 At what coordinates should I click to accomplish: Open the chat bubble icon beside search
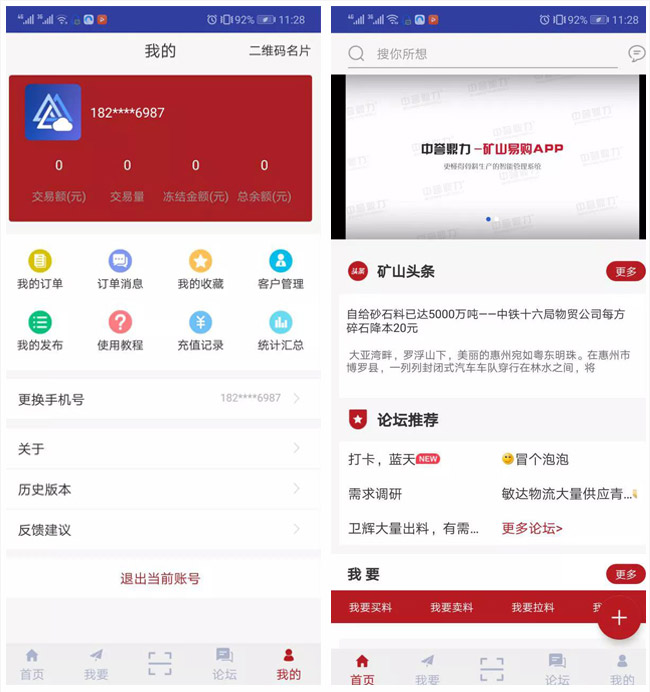coord(636,54)
